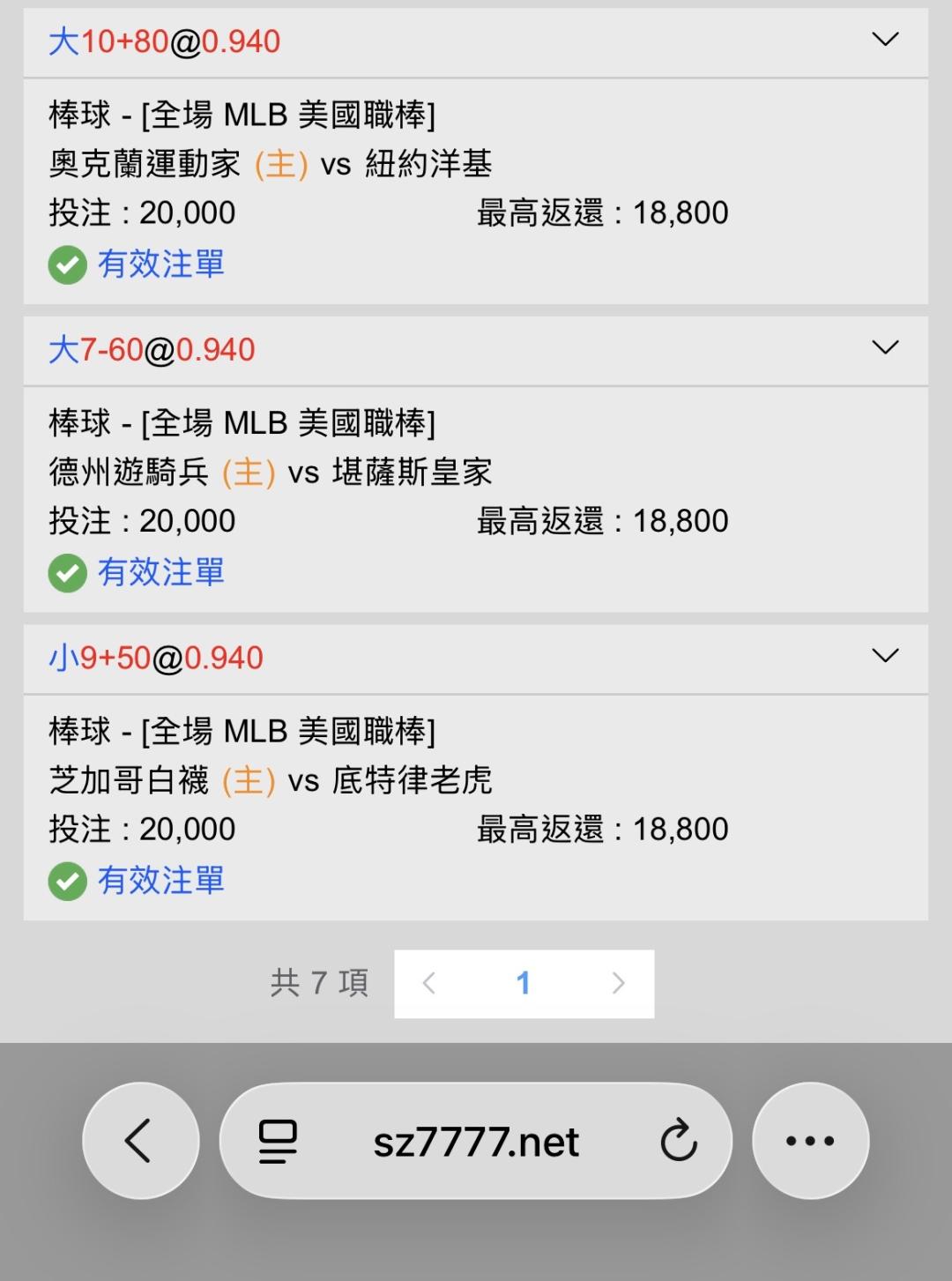Select page 1 in pagination
This screenshot has width=952, height=1281.
coord(524,983)
